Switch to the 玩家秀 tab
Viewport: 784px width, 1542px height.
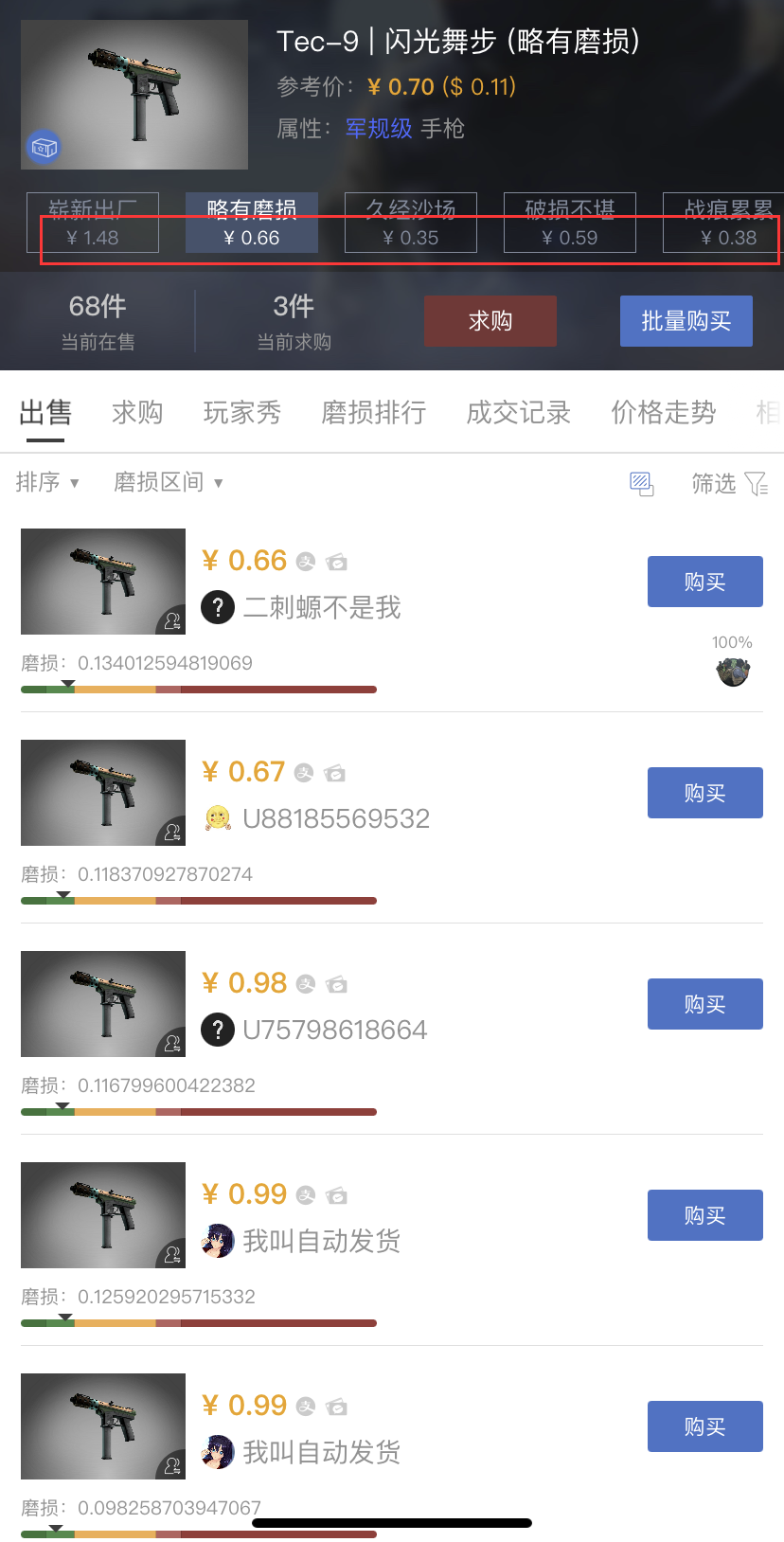[242, 413]
